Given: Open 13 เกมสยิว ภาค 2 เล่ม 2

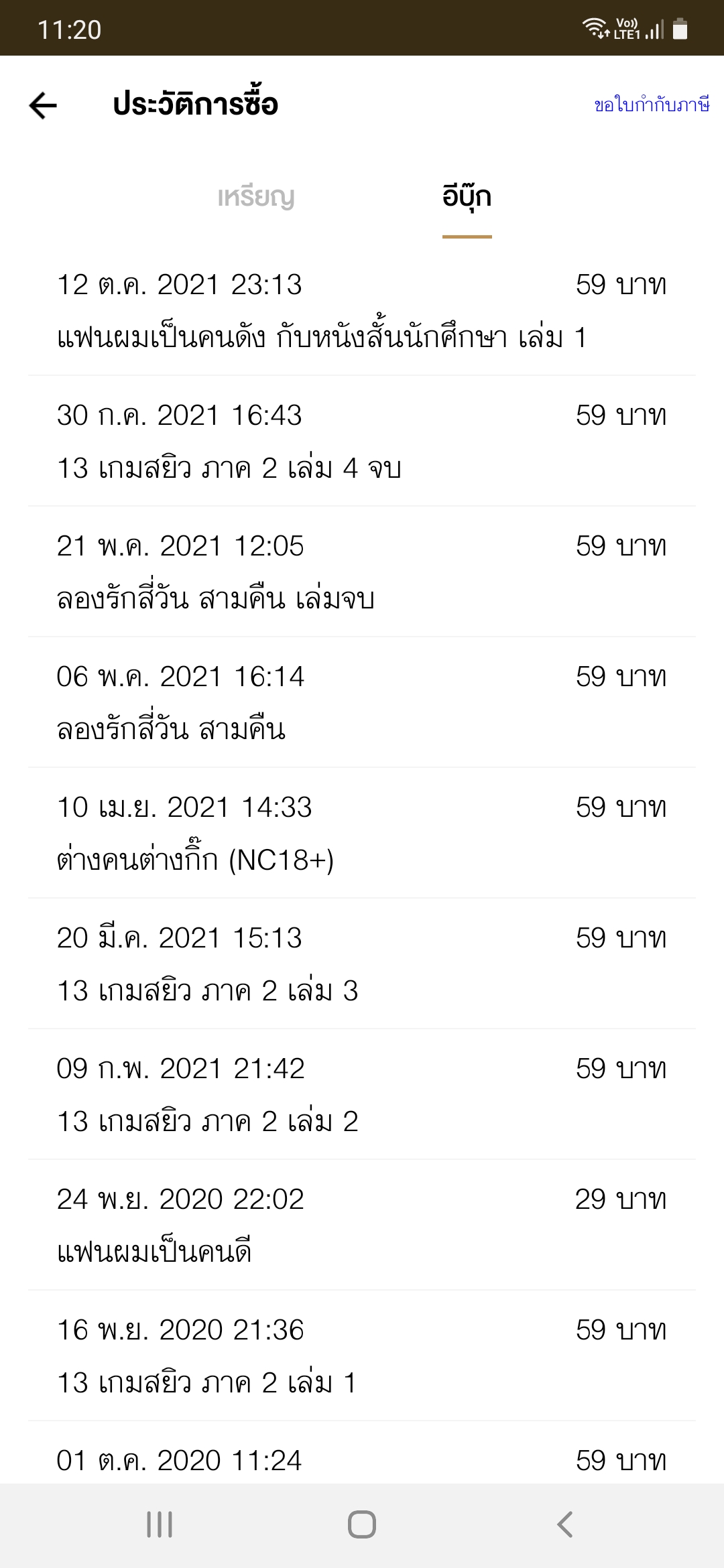Looking at the screenshot, I should (x=362, y=1094).
